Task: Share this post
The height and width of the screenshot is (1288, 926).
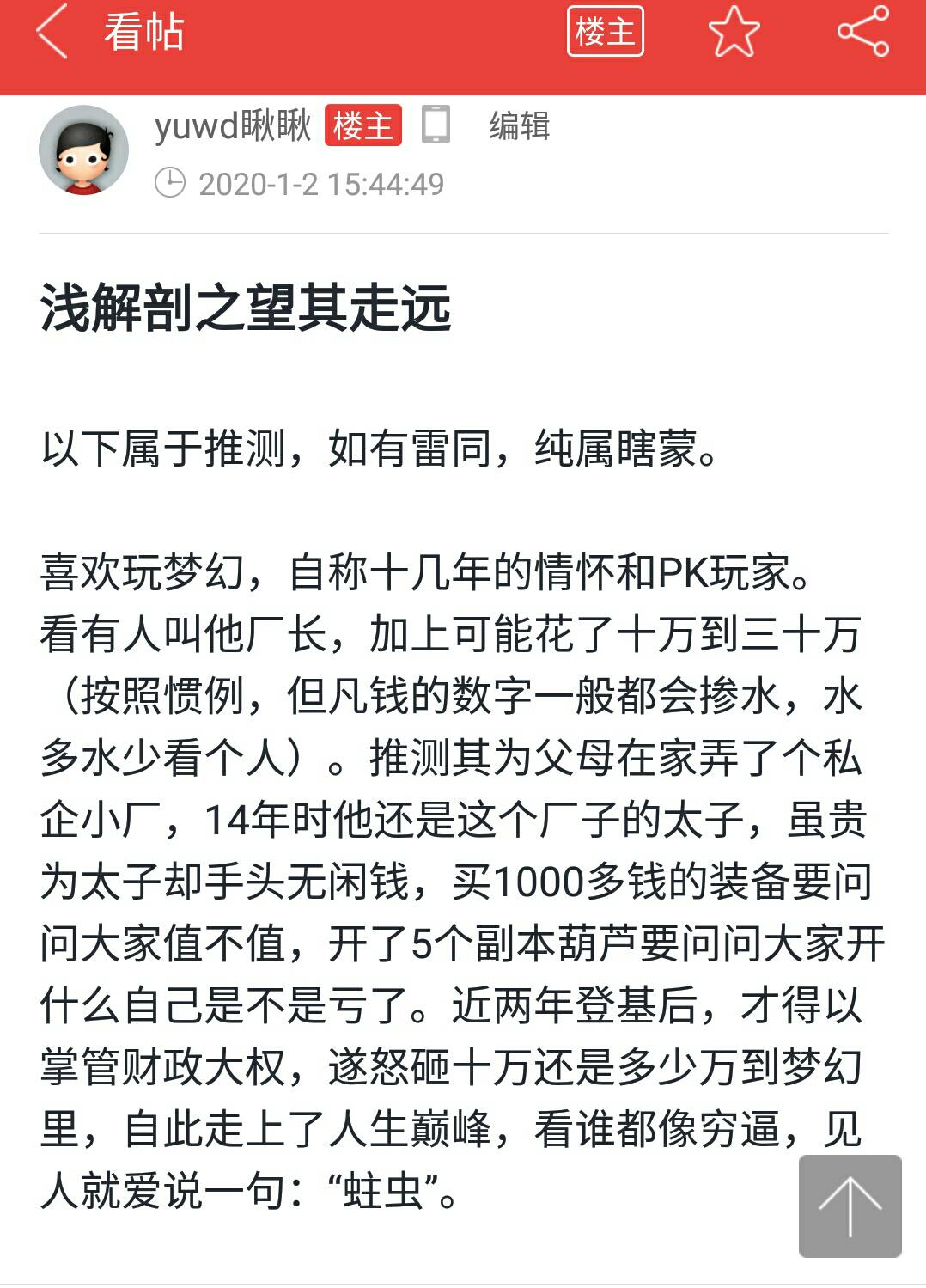Action: click(862, 33)
